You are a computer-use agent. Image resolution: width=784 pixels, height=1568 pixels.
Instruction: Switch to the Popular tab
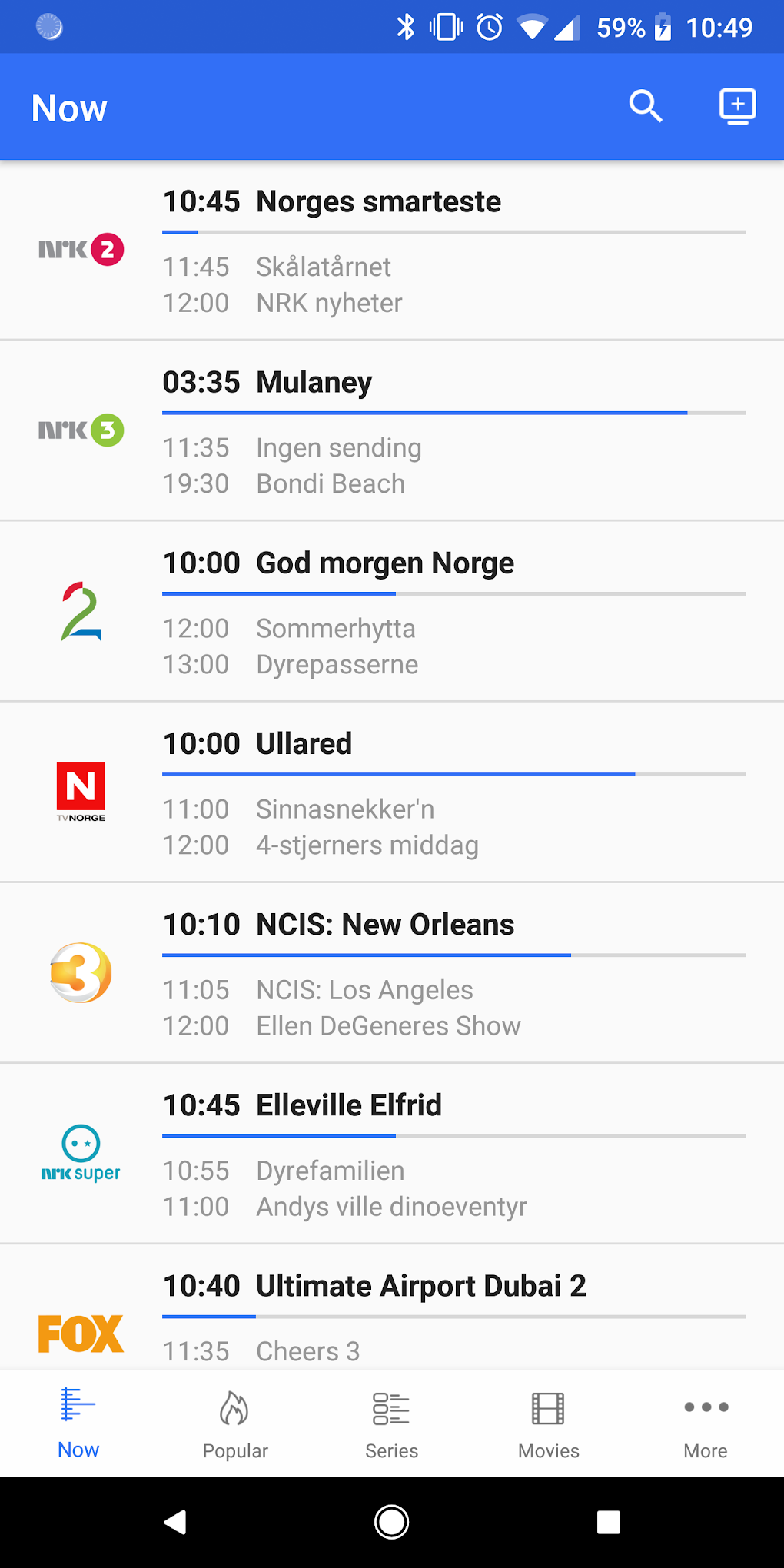pyautogui.click(x=235, y=1423)
